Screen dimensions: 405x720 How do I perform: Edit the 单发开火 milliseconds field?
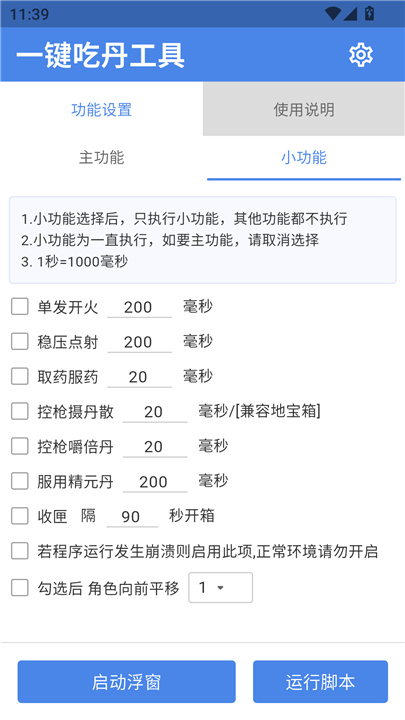click(140, 307)
